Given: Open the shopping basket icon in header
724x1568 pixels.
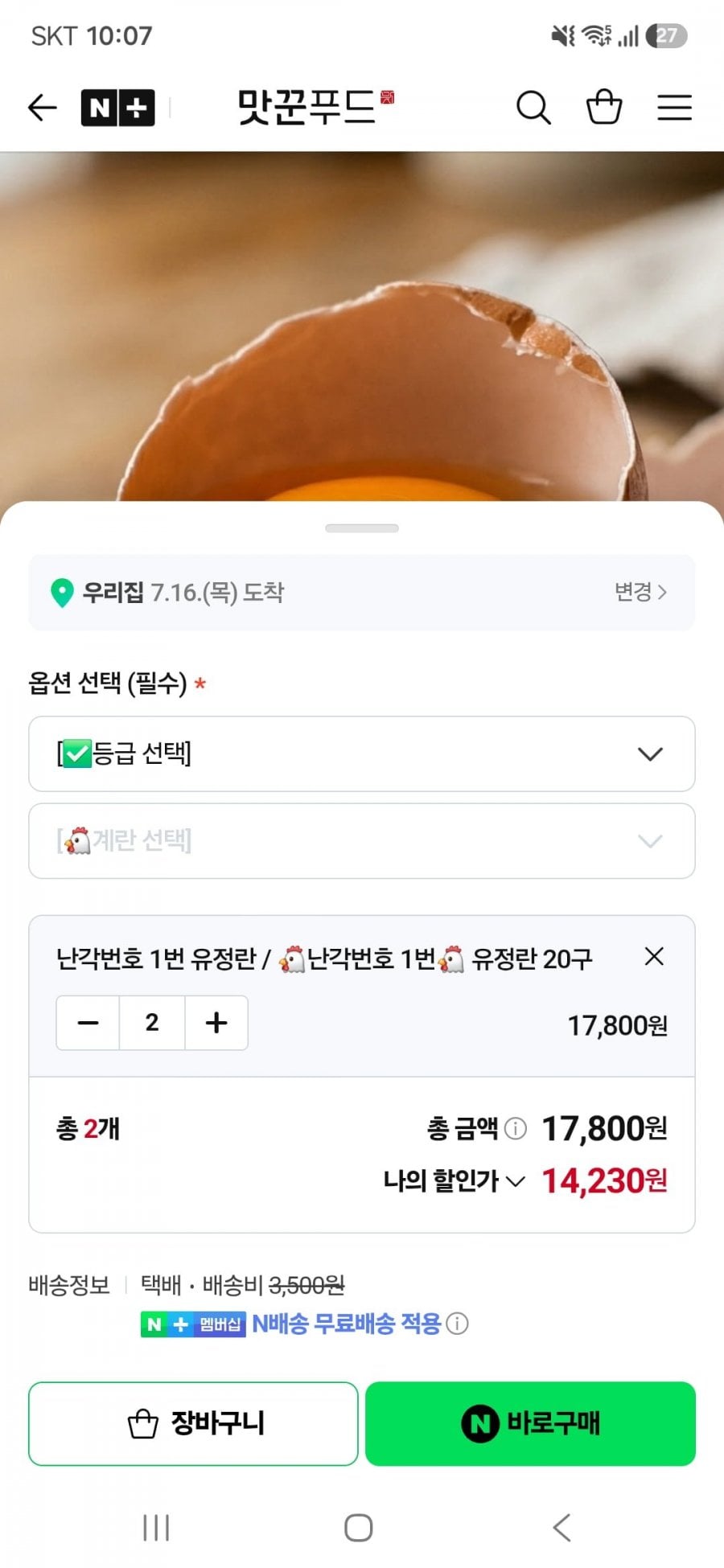Looking at the screenshot, I should pos(604,106).
